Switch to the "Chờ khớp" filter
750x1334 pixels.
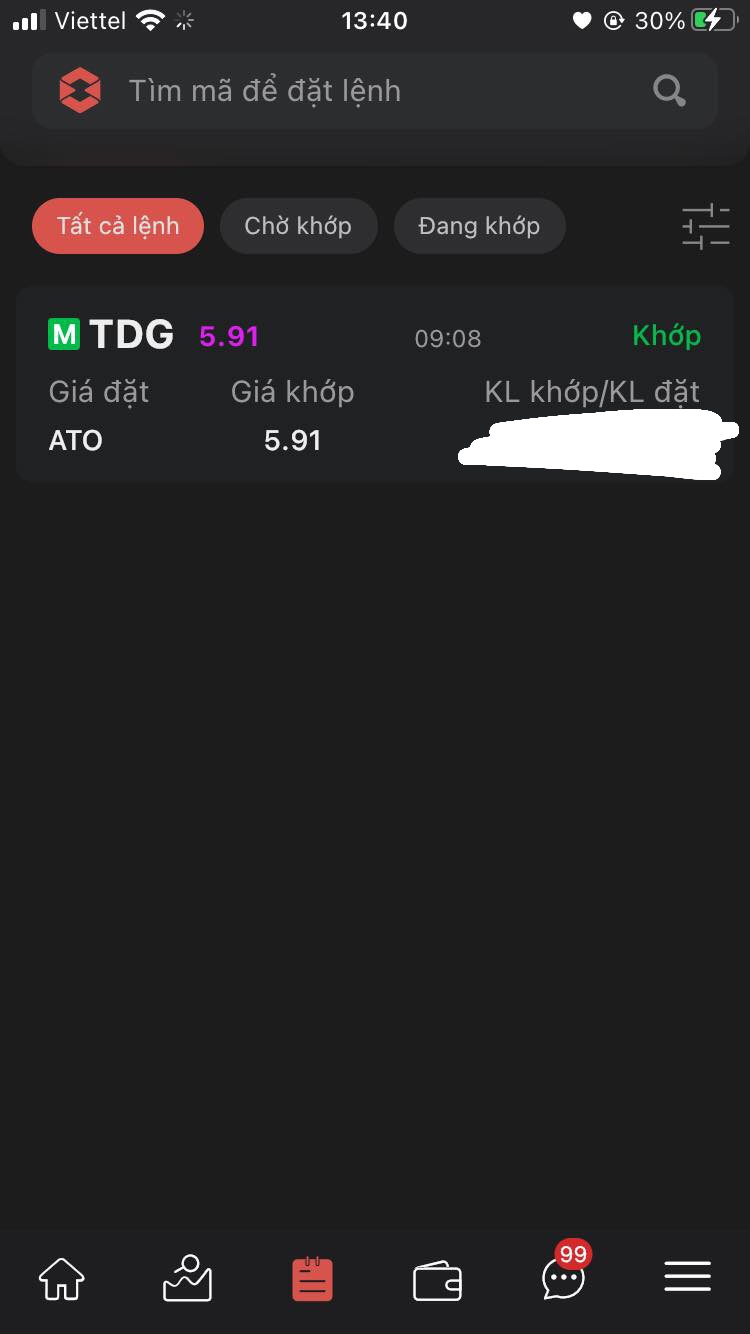[298, 226]
